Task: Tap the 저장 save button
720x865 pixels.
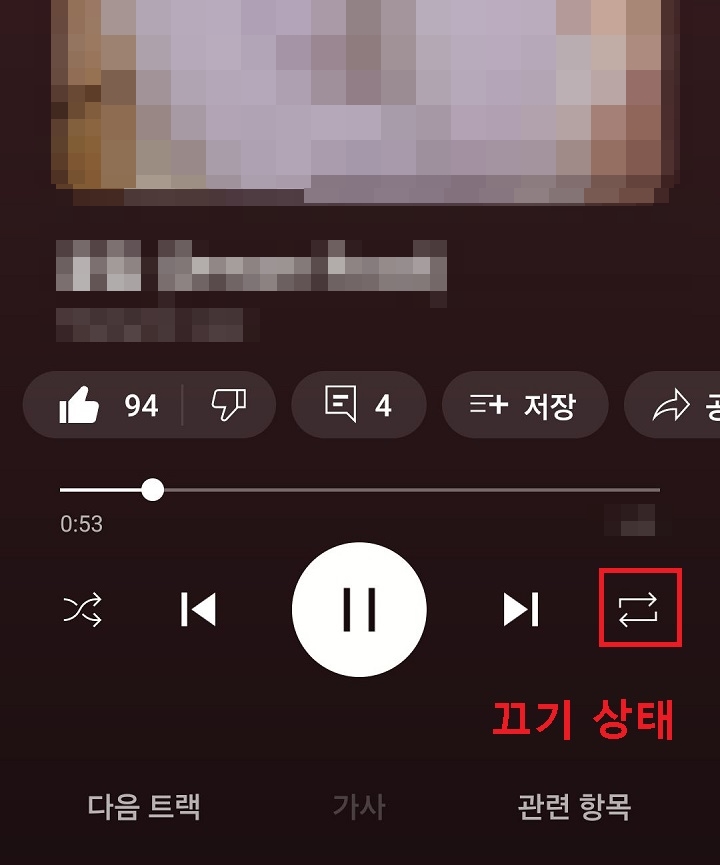Action: pos(524,405)
